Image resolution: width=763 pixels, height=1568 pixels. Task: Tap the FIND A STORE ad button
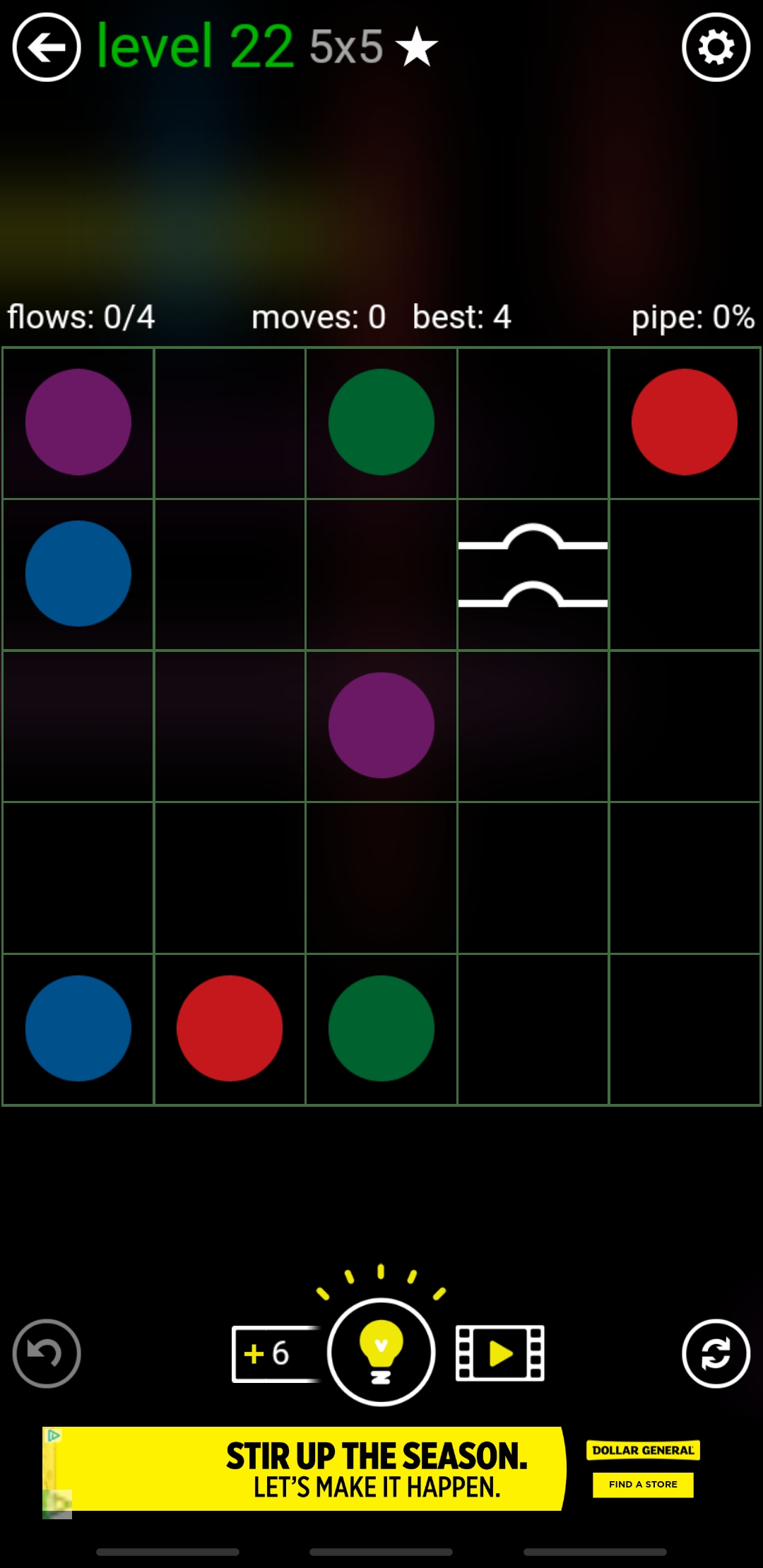point(643,1484)
